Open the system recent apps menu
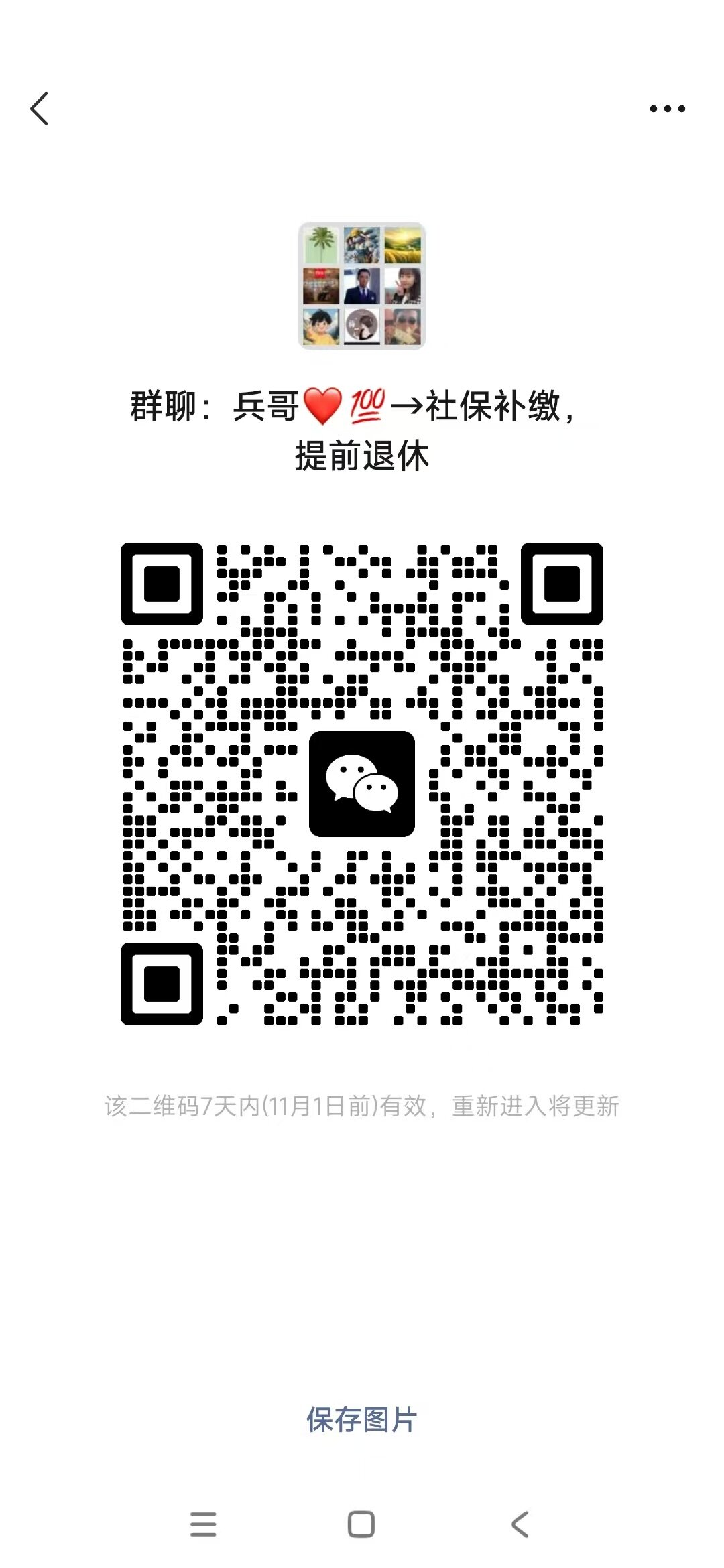The height and width of the screenshot is (1568, 724). click(x=203, y=1524)
